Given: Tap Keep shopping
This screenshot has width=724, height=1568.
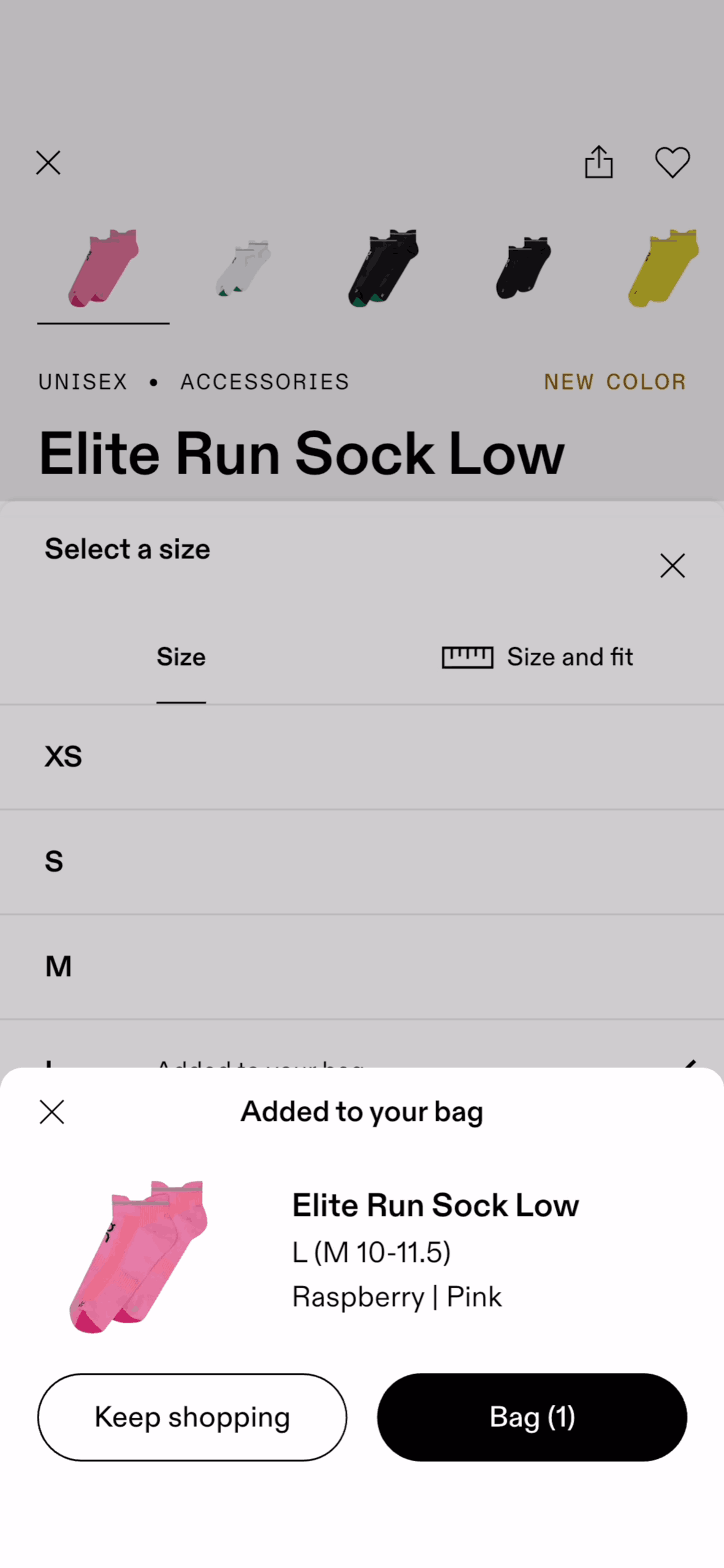Looking at the screenshot, I should coord(192,1416).
